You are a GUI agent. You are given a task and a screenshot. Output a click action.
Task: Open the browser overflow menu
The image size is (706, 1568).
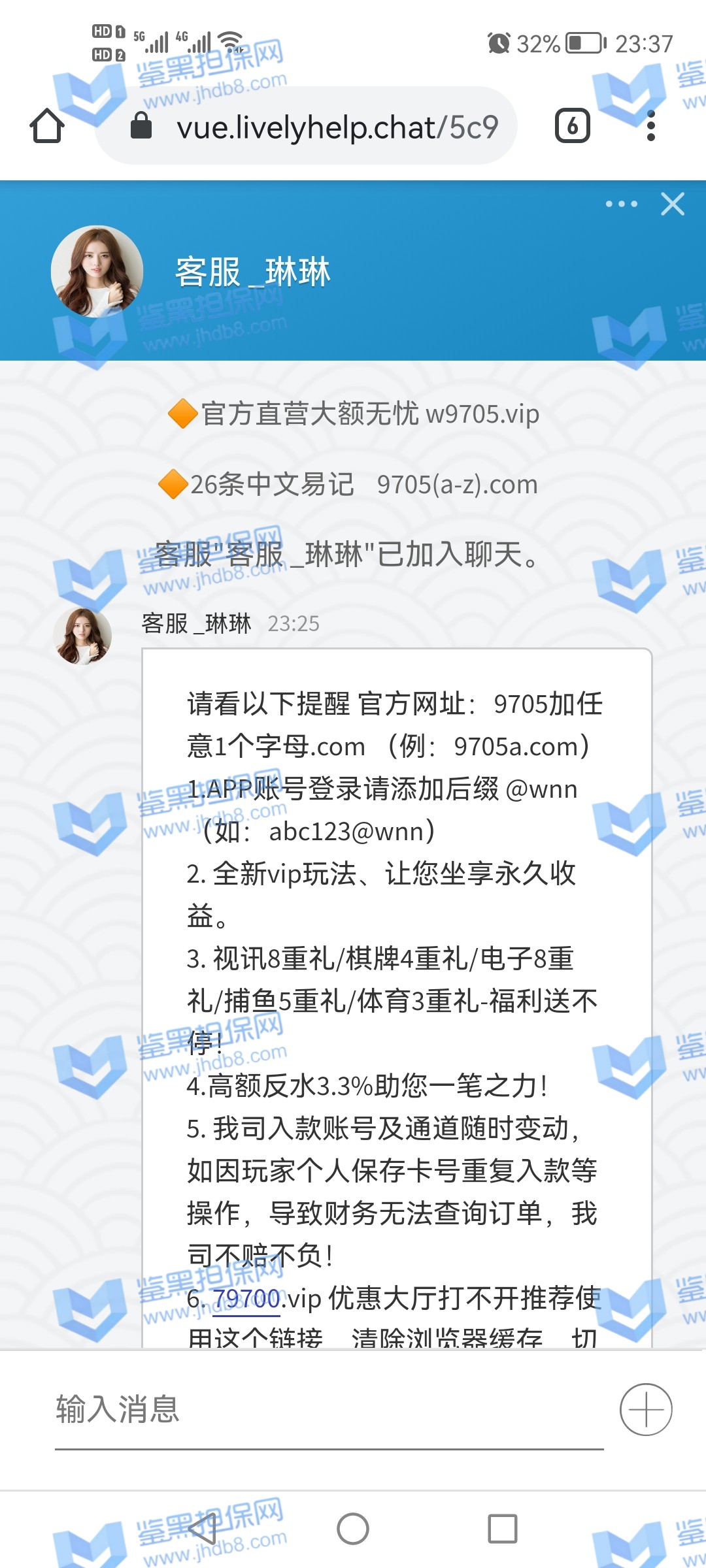click(x=650, y=126)
